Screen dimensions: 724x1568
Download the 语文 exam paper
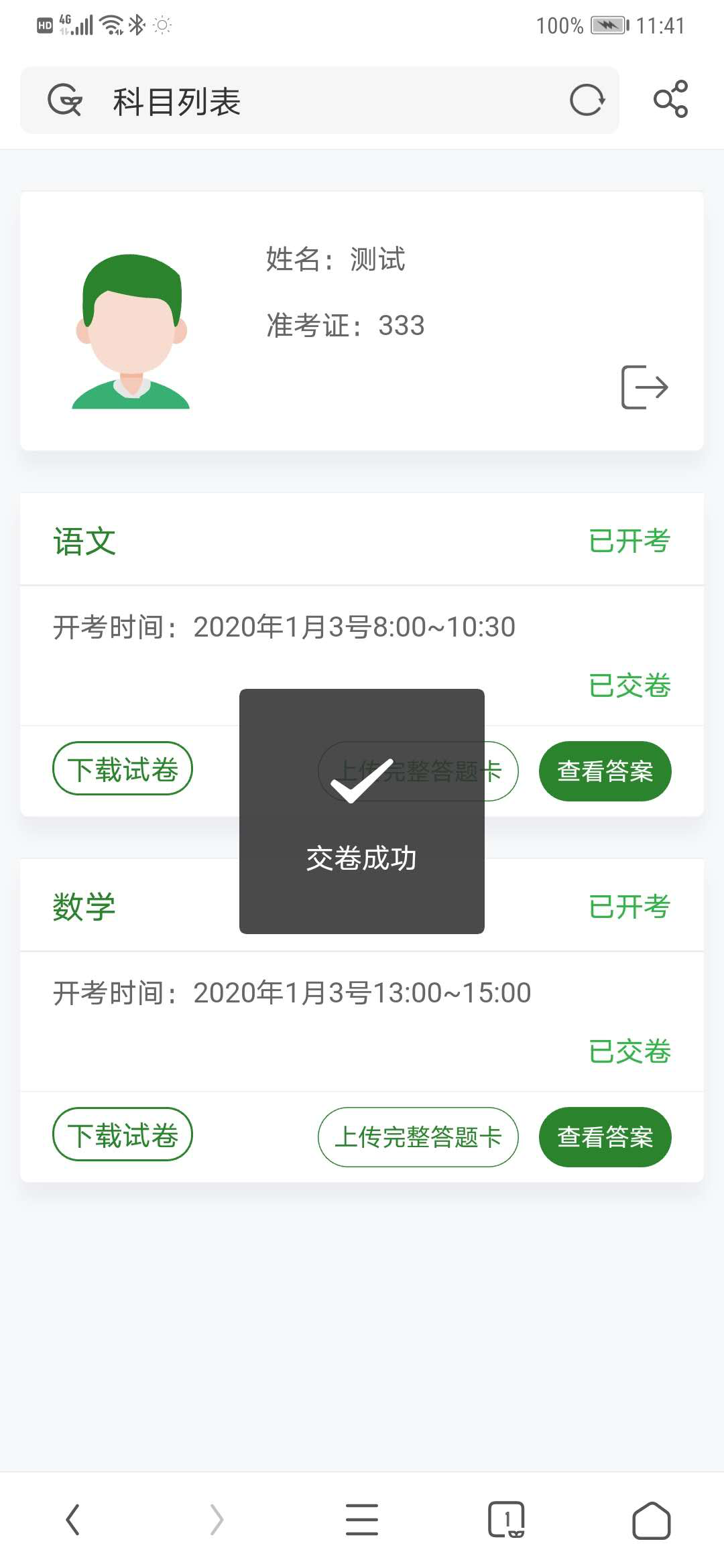[123, 769]
